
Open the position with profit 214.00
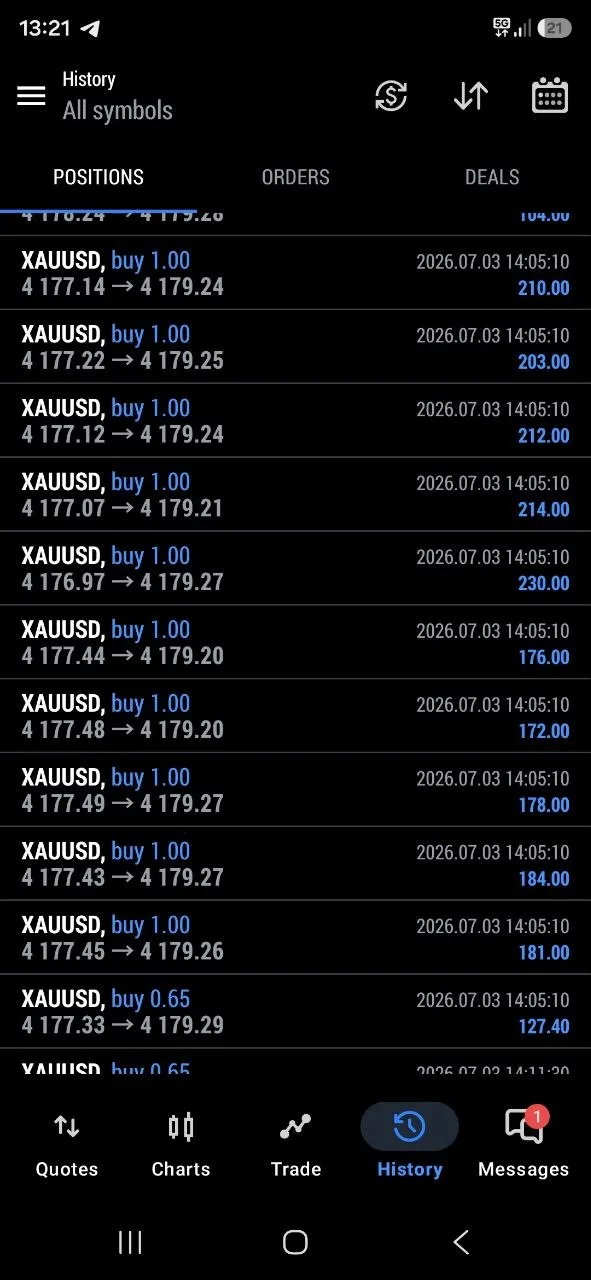[x=295, y=495]
